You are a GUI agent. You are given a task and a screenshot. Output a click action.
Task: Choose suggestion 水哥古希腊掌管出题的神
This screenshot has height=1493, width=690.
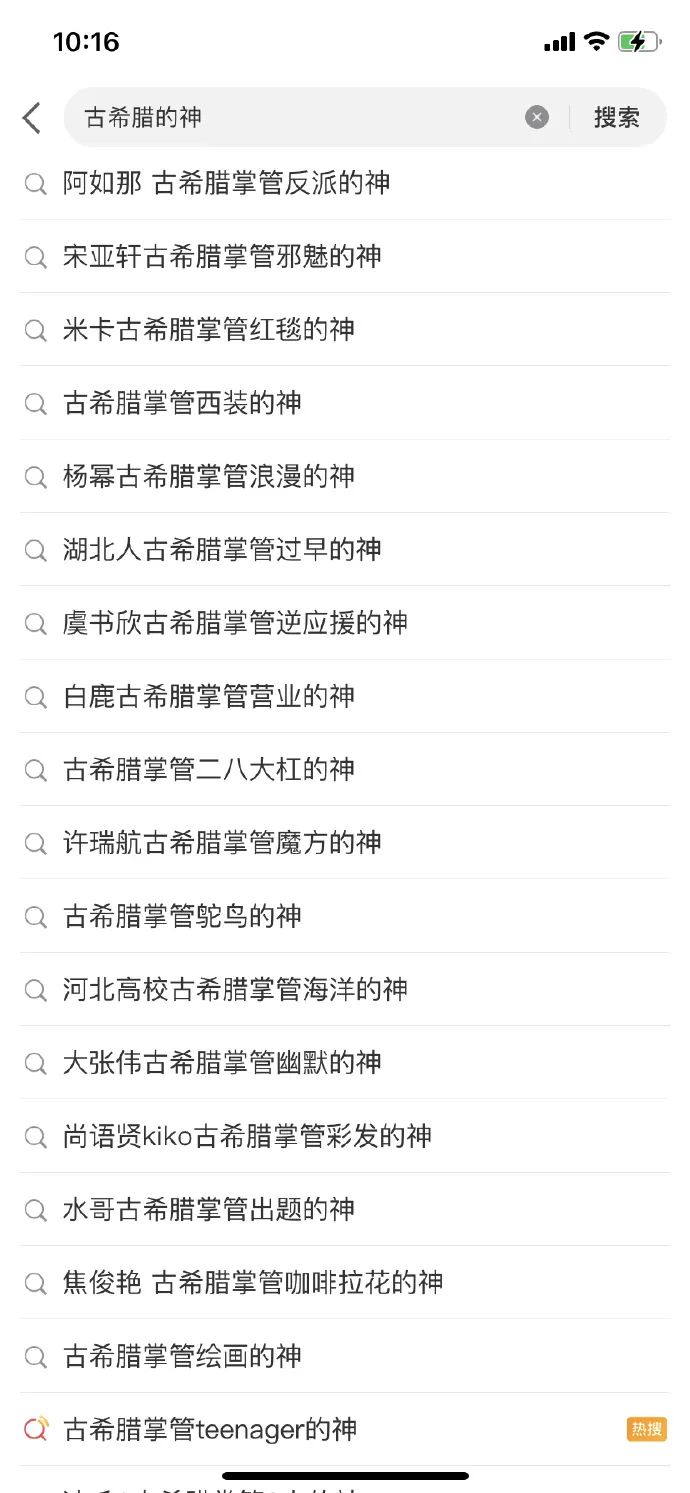[345, 1210]
